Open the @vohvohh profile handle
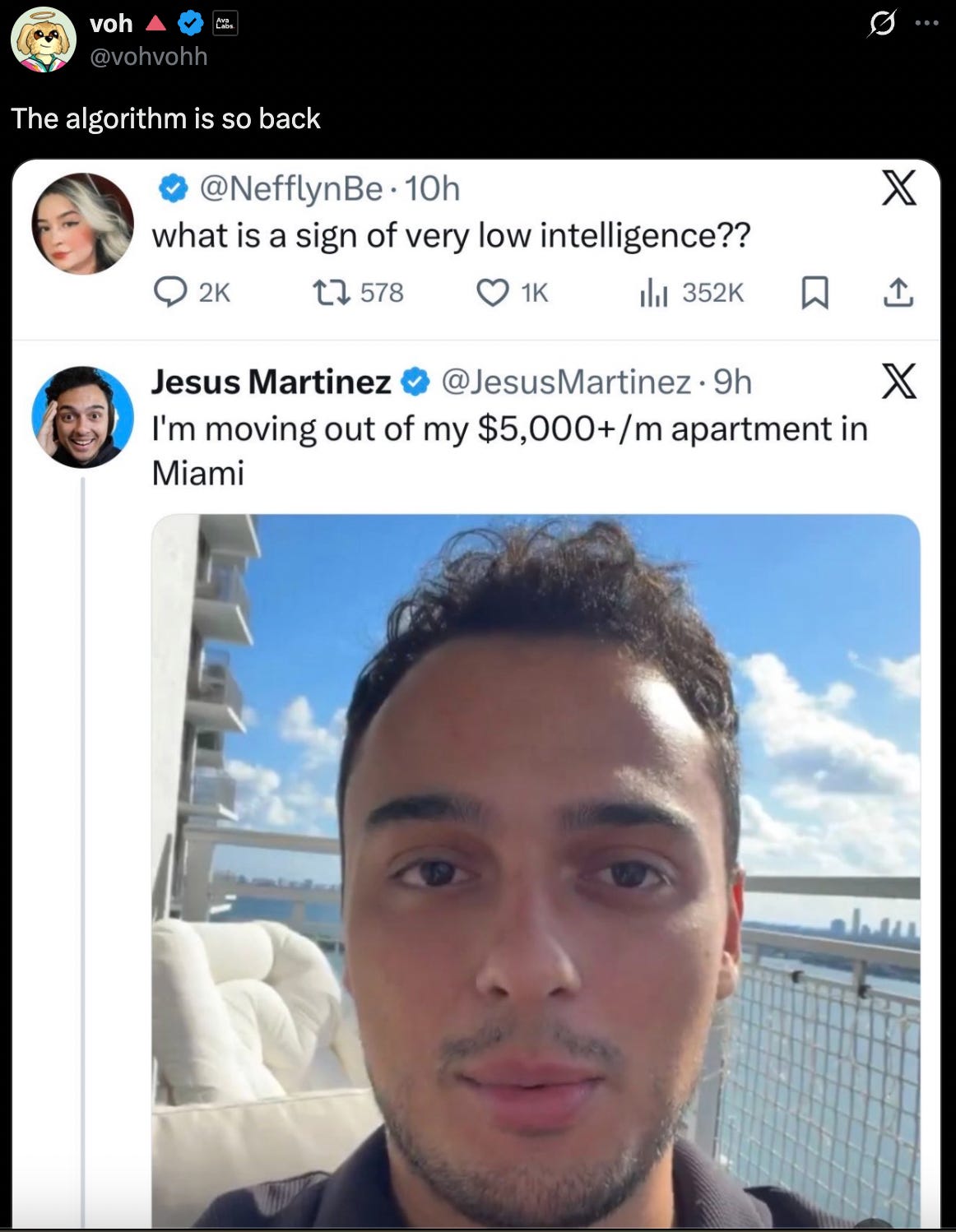 (148, 56)
